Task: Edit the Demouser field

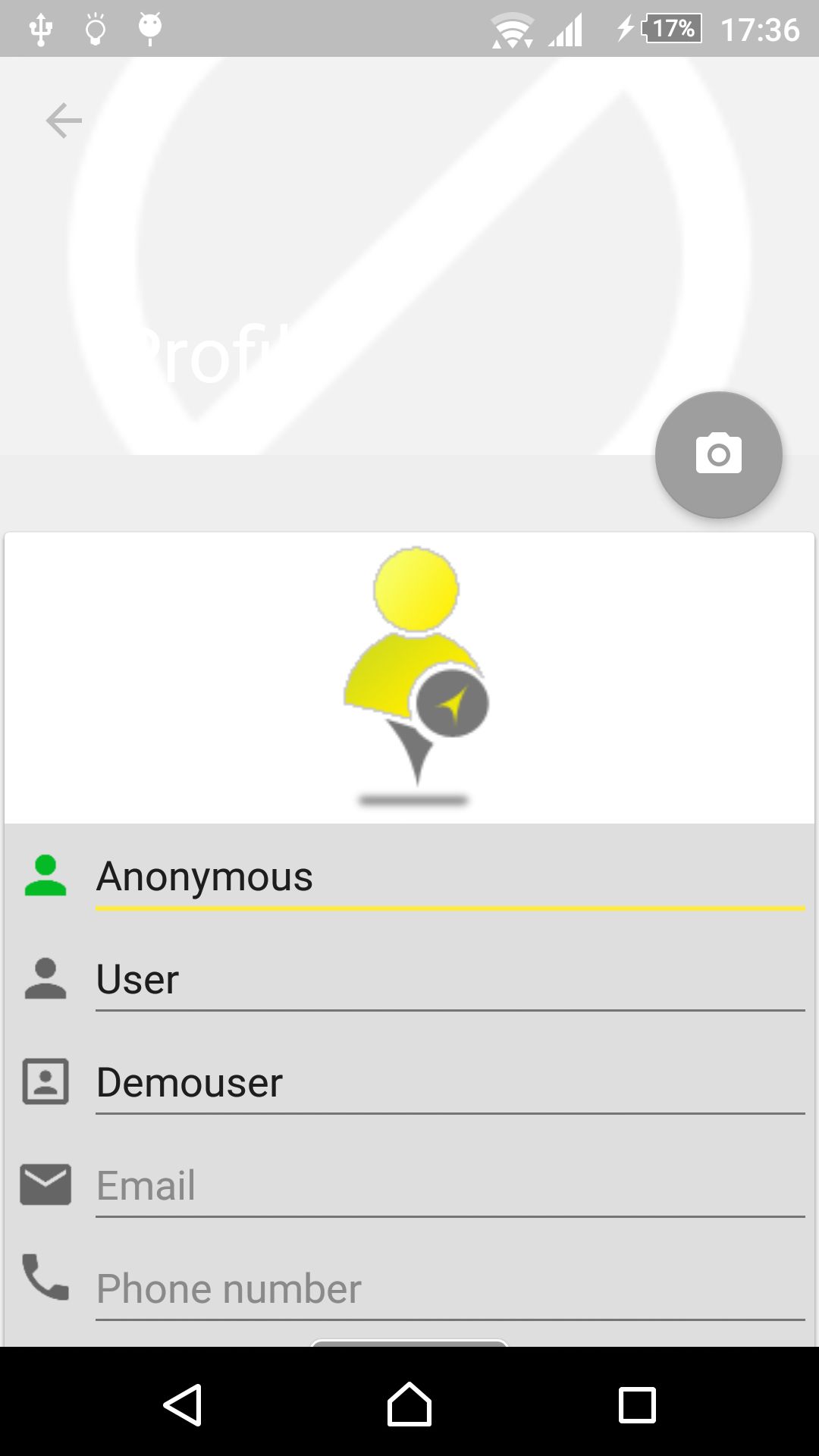Action: pyautogui.click(x=450, y=1083)
